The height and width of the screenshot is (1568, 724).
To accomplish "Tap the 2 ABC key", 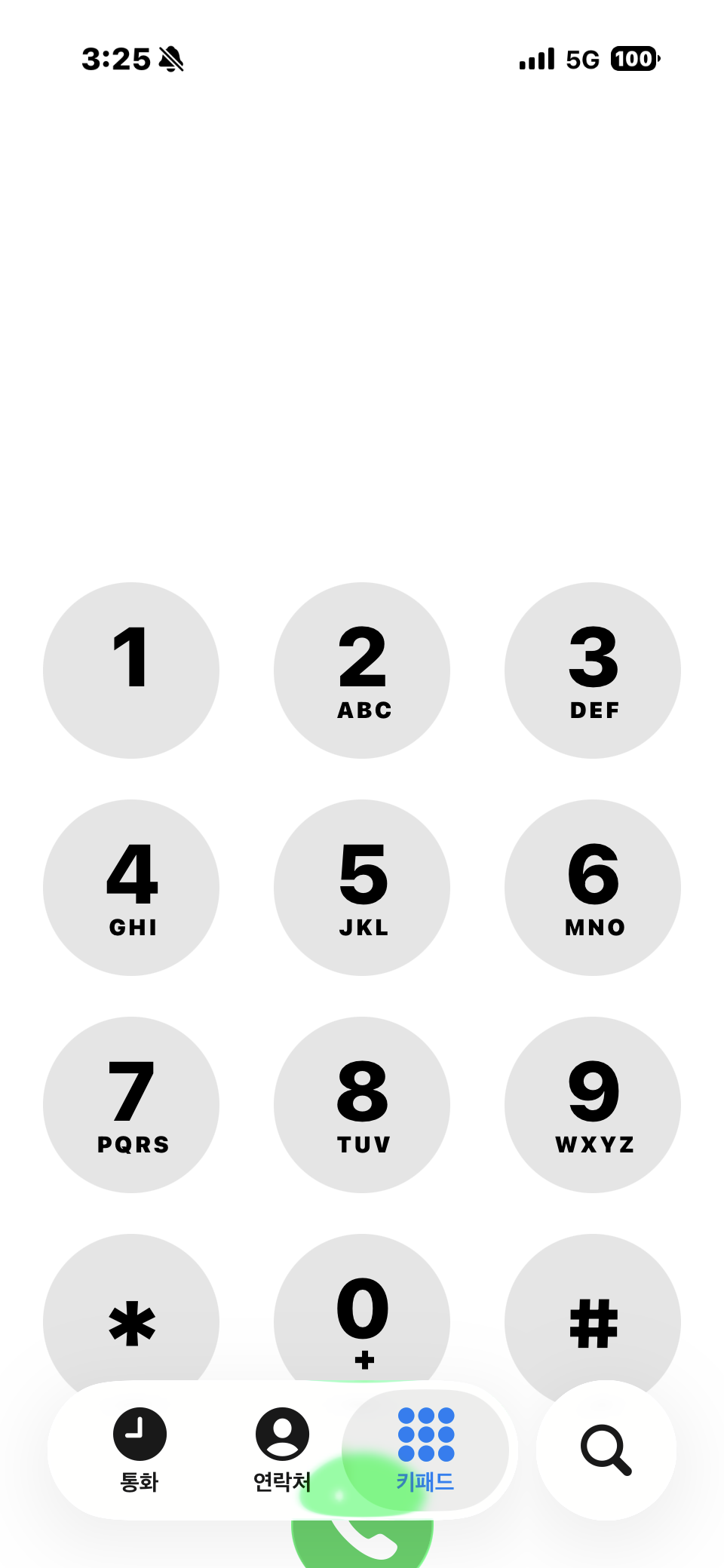I will (x=362, y=670).
